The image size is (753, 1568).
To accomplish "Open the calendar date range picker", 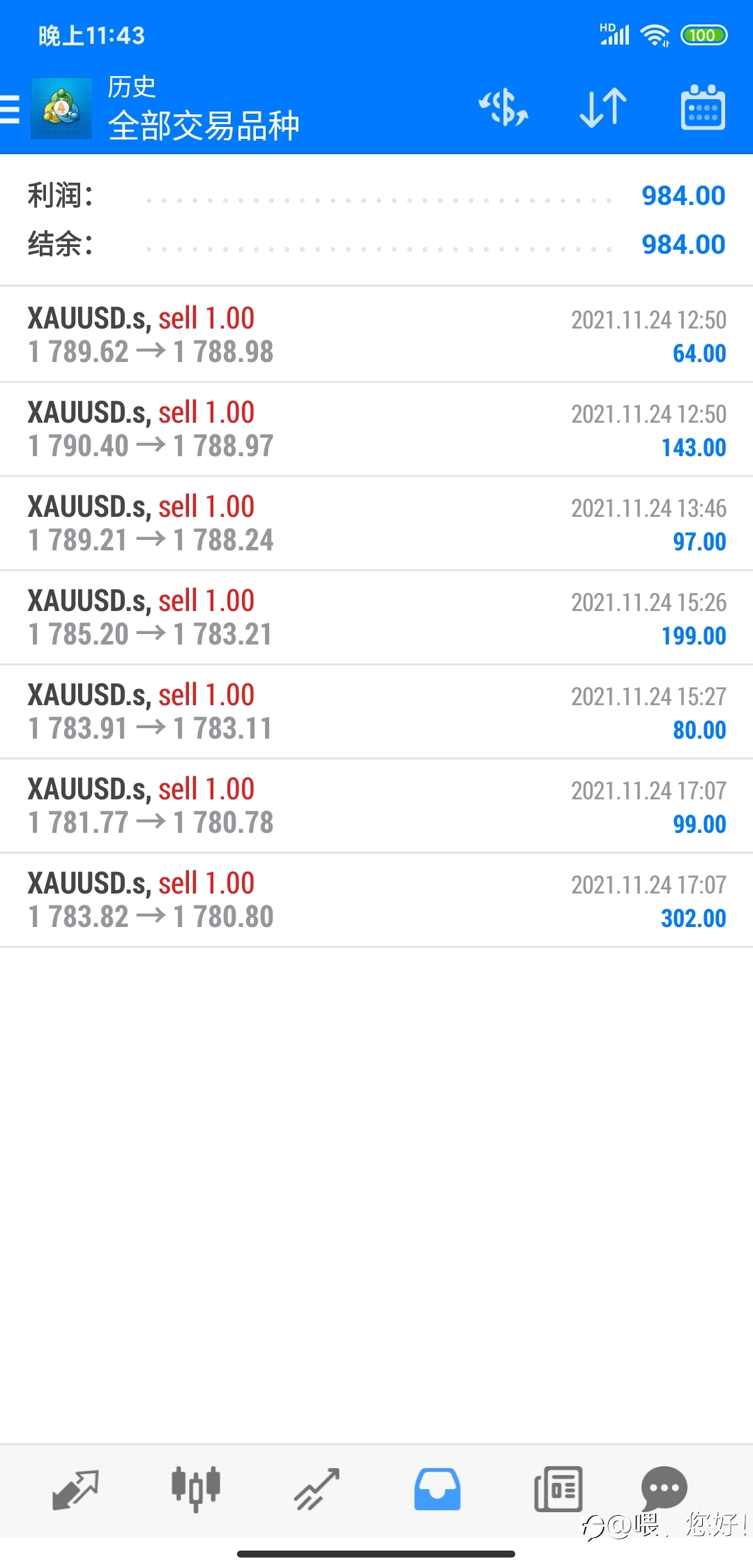I will coord(703,107).
